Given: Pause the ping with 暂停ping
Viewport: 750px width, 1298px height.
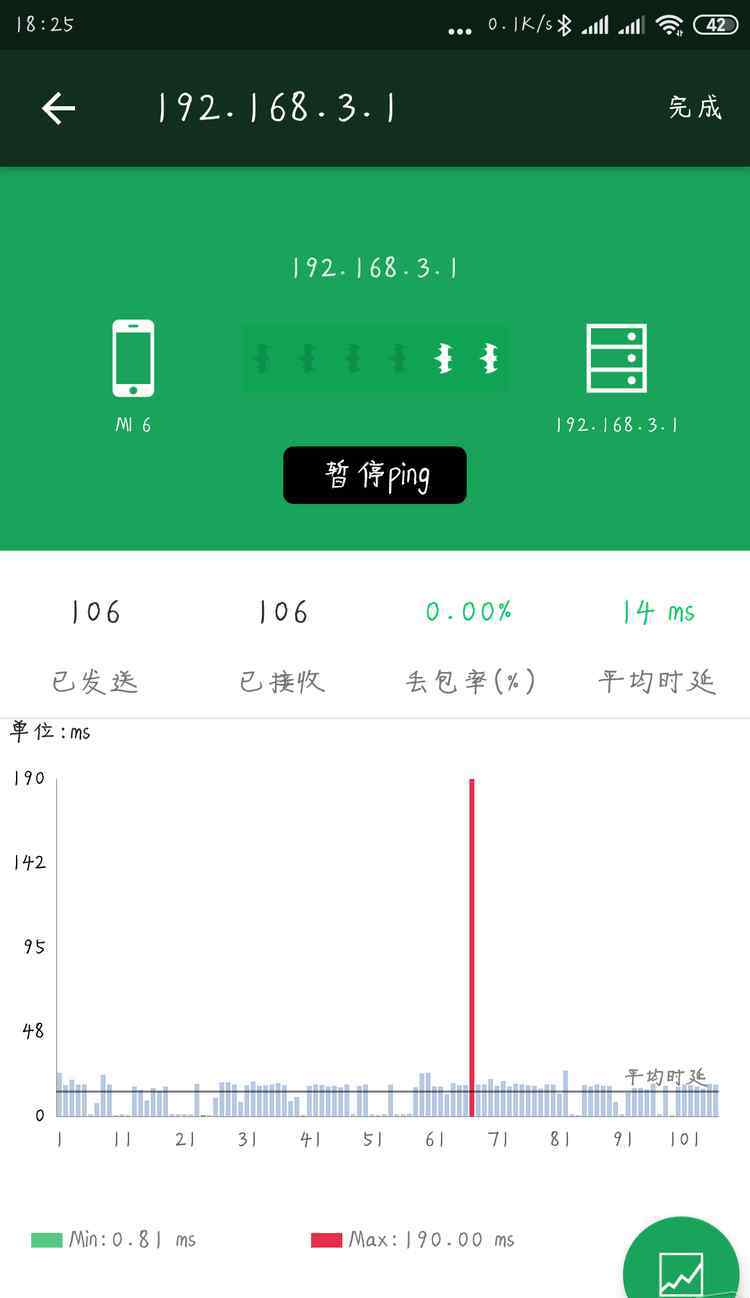Looking at the screenshot, I should point(375,475).
